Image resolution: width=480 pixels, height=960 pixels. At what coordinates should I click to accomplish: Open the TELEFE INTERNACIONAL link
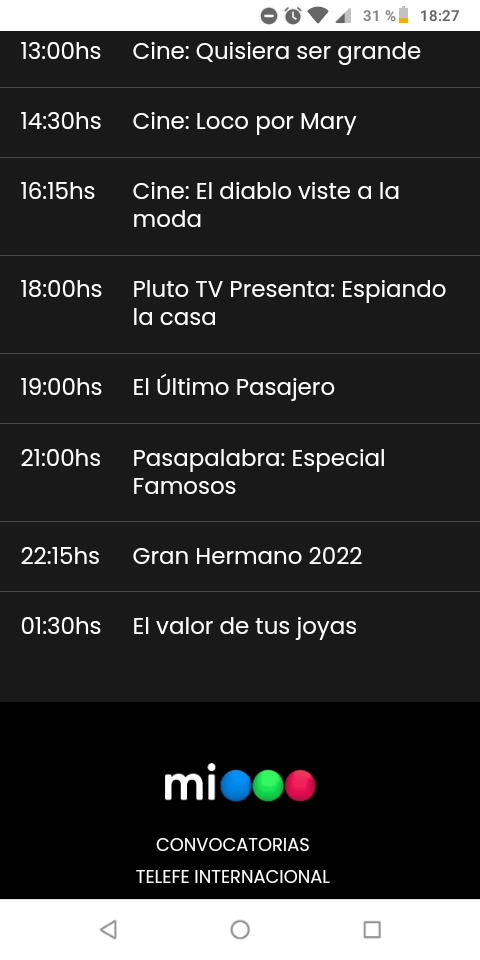pyautogui.click(x=233, y=877)
